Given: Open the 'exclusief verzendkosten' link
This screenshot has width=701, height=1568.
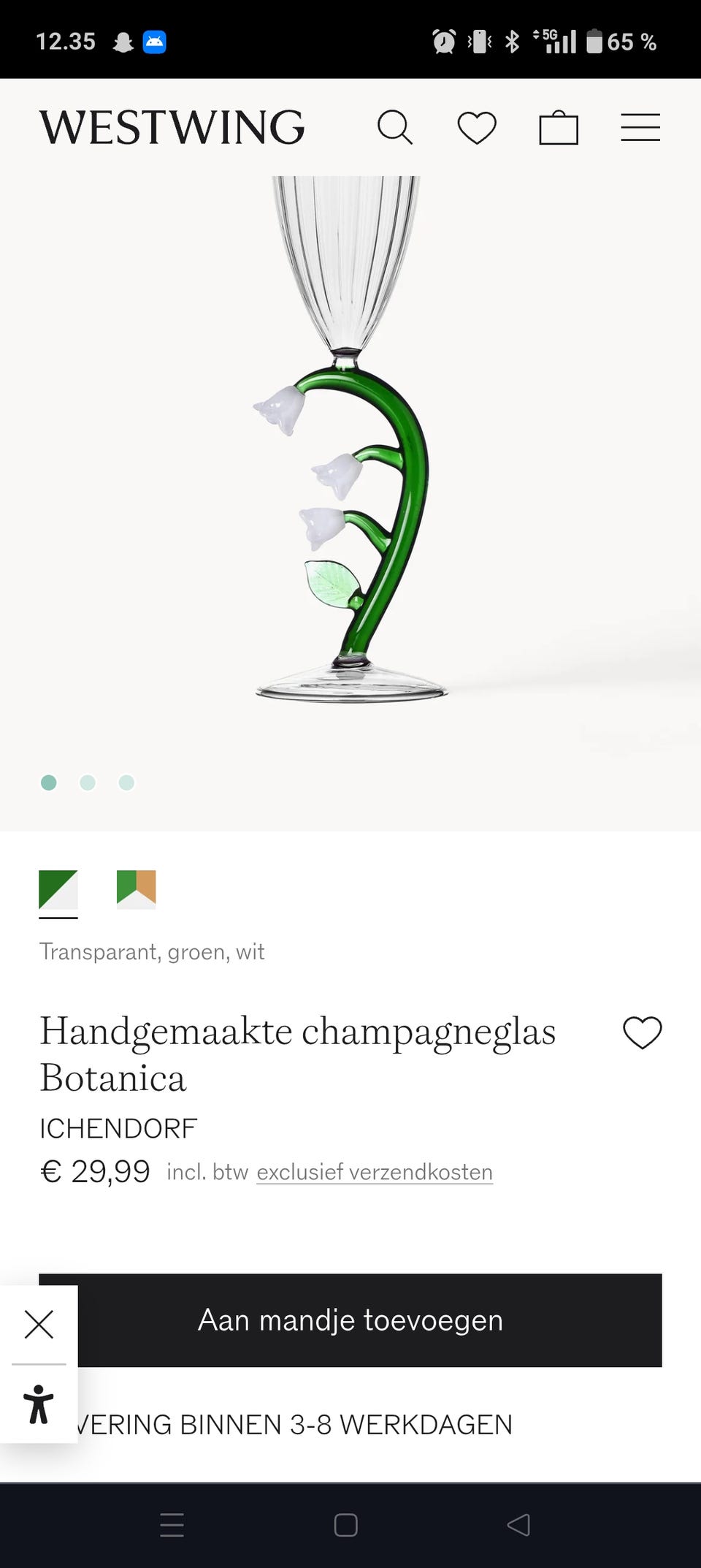Looking at the screenshot, I should [x=375, y=1172].
